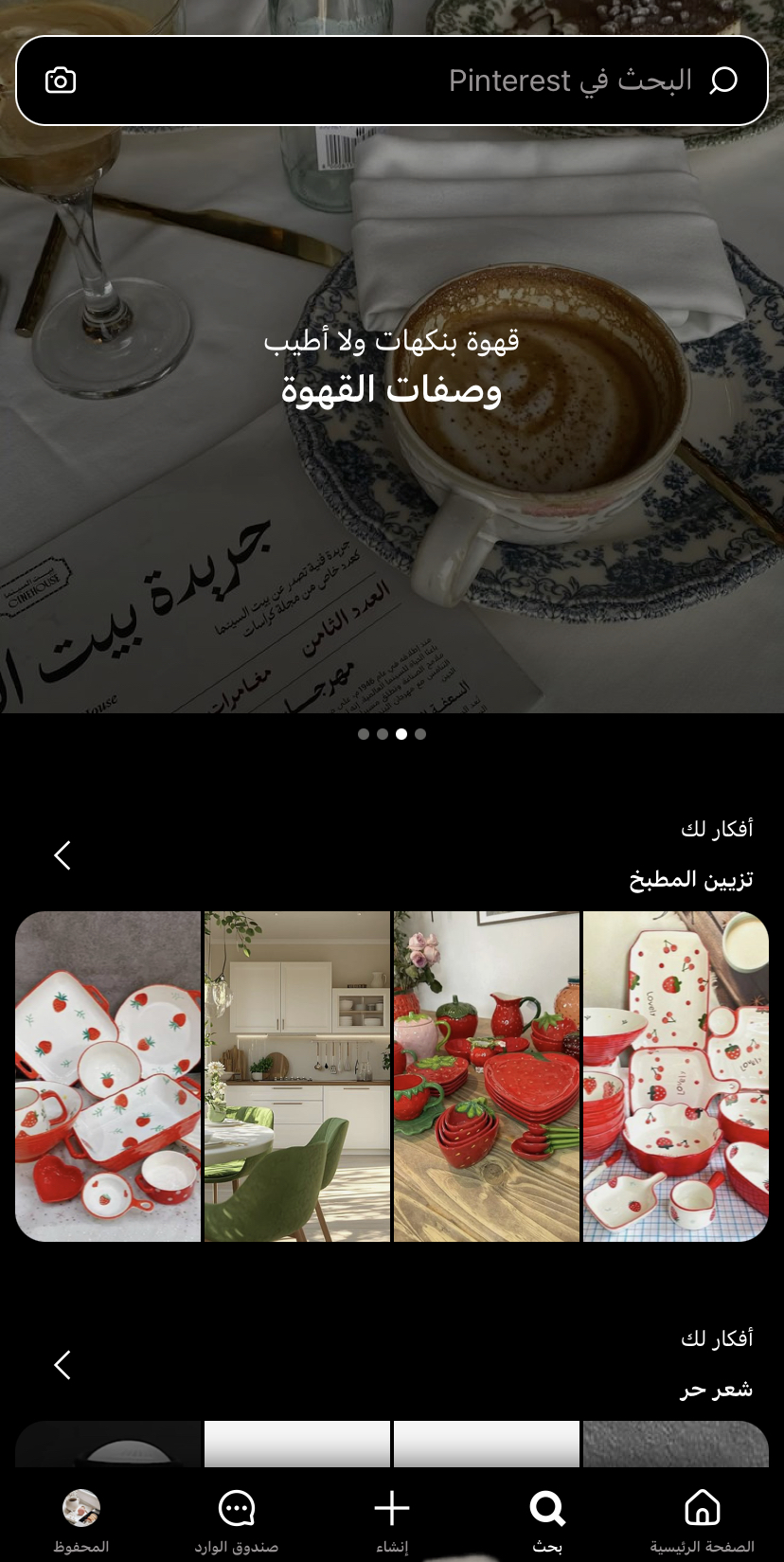
Task: Open the white kitchen with green chairs image
Action: pos(297,1076)
